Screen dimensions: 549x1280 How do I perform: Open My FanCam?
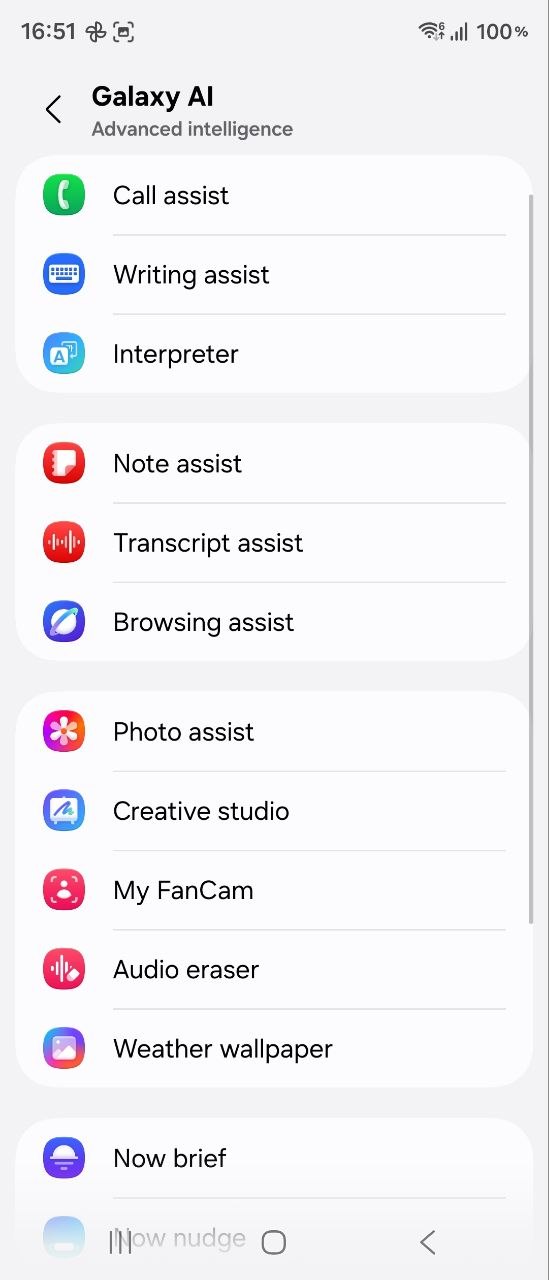[274, 890]
